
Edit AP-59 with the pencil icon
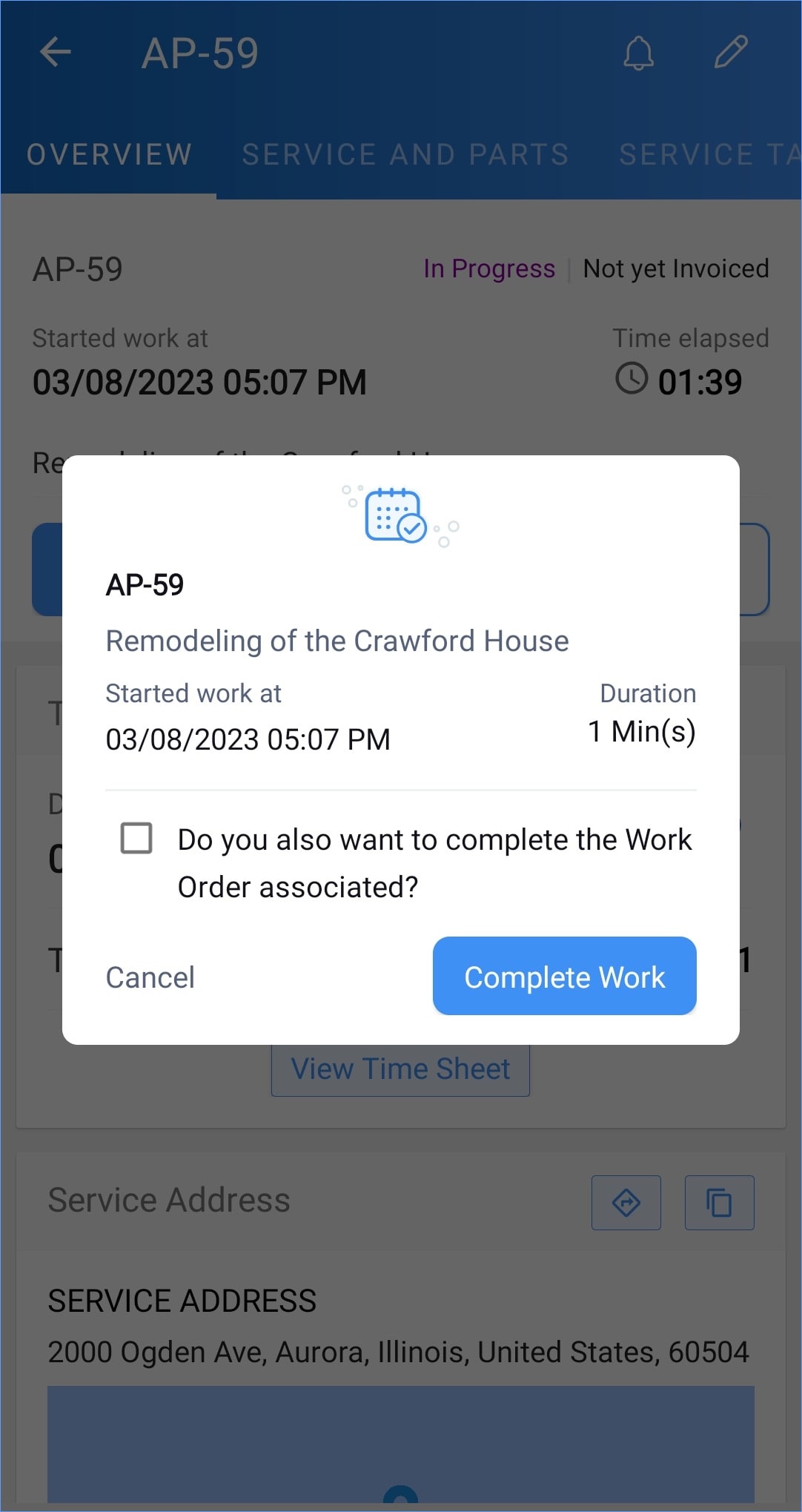(x=731, y=53)
